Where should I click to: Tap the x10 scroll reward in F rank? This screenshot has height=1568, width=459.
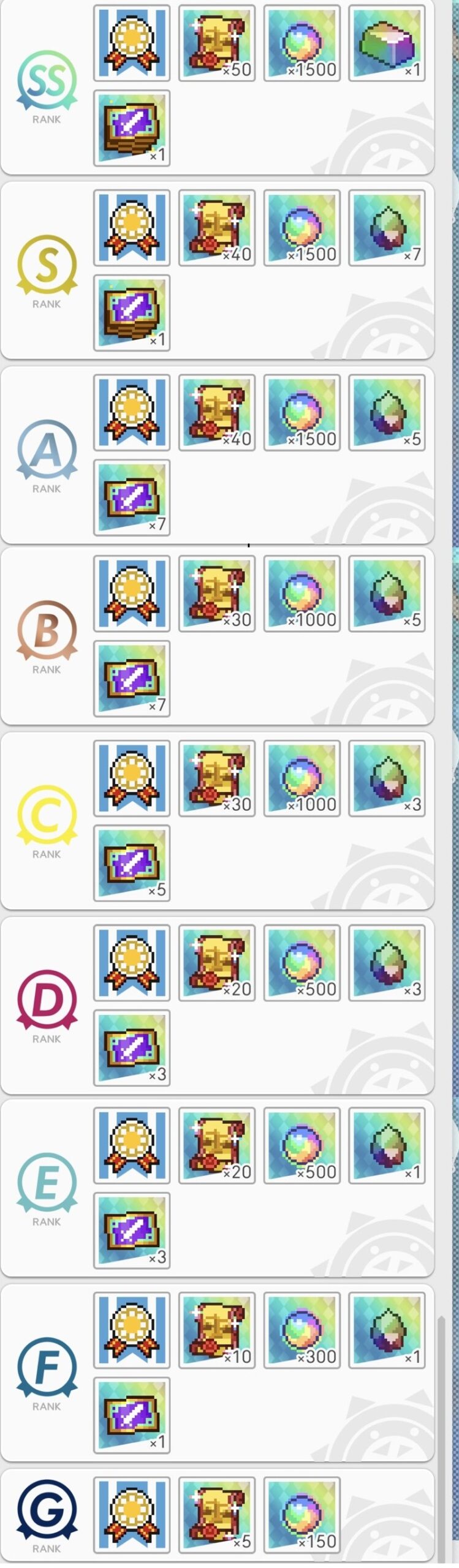click(217, 1330)
